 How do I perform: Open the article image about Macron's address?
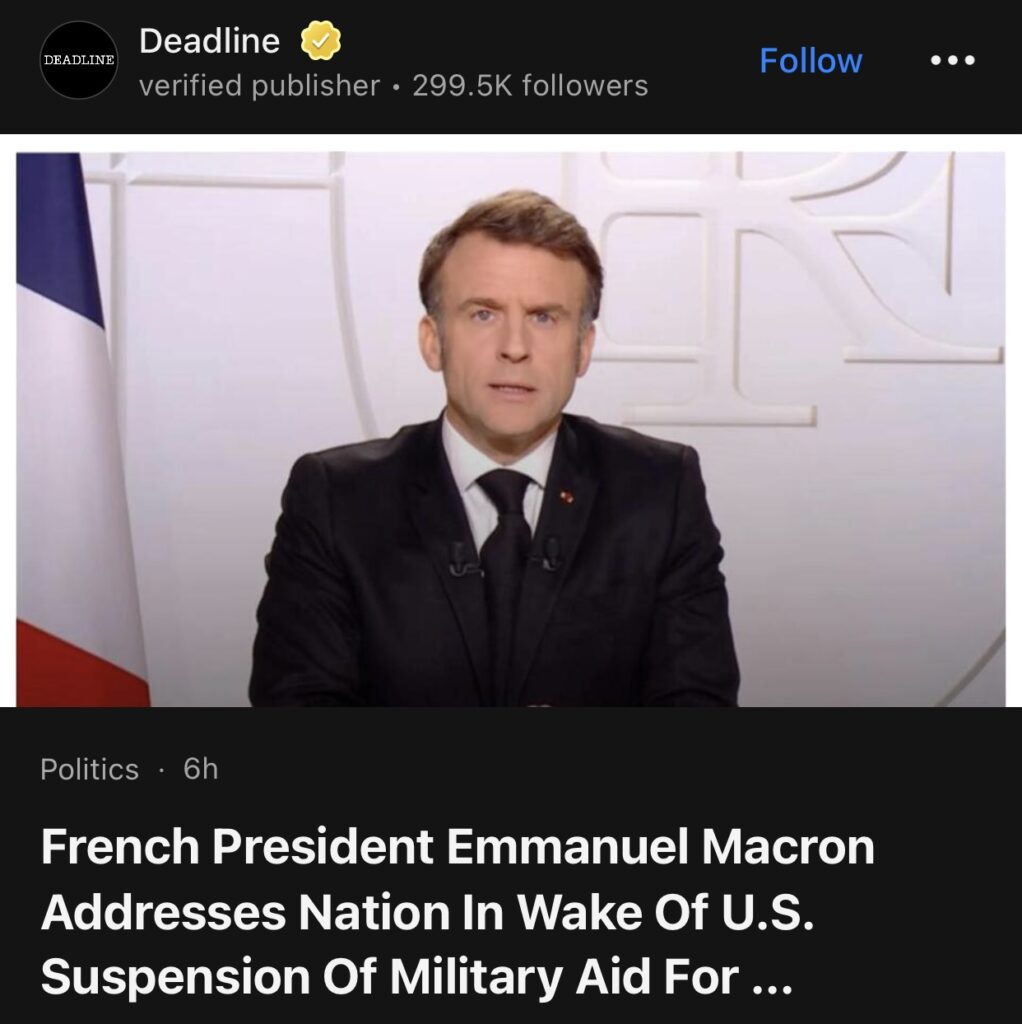[x=510, y=430]
